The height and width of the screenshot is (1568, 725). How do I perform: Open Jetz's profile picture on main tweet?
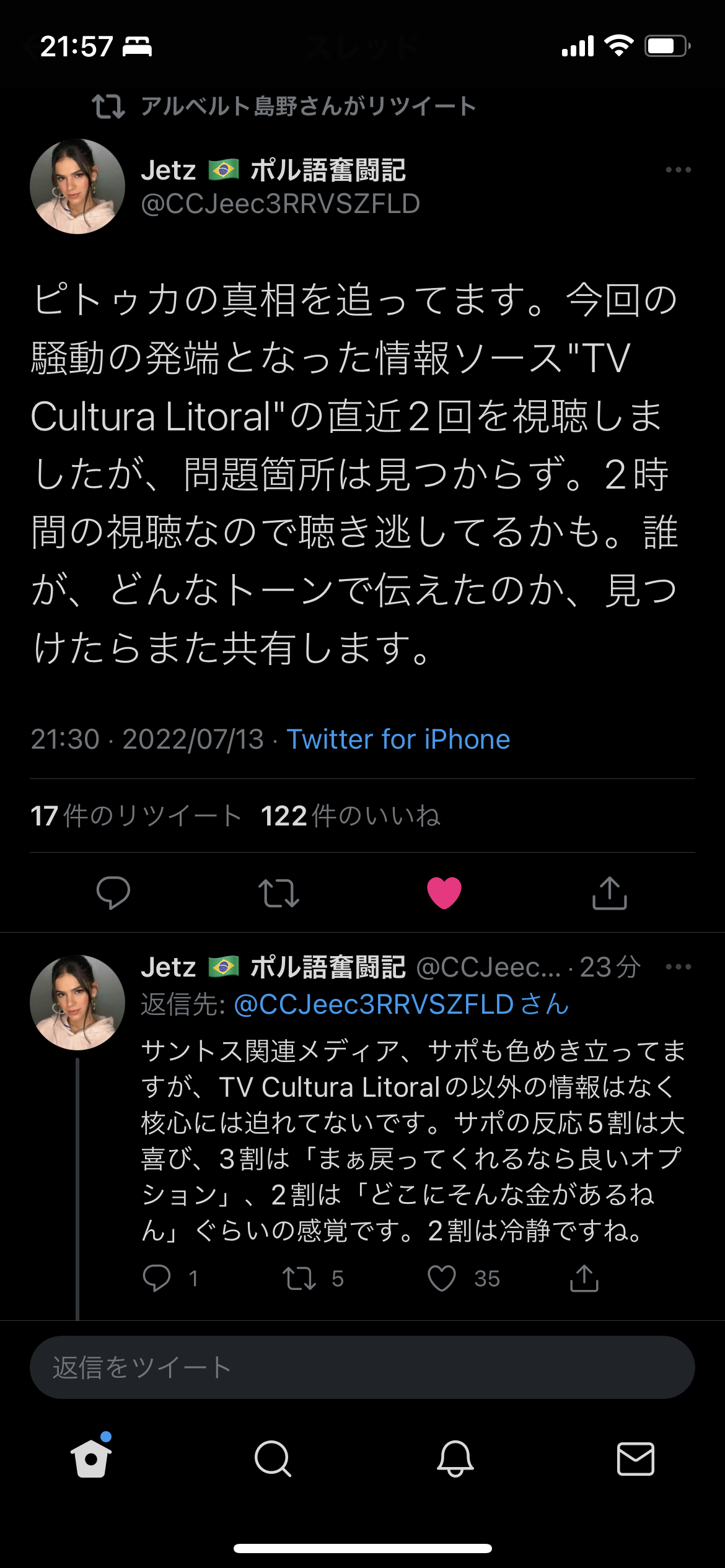(77, 186)
